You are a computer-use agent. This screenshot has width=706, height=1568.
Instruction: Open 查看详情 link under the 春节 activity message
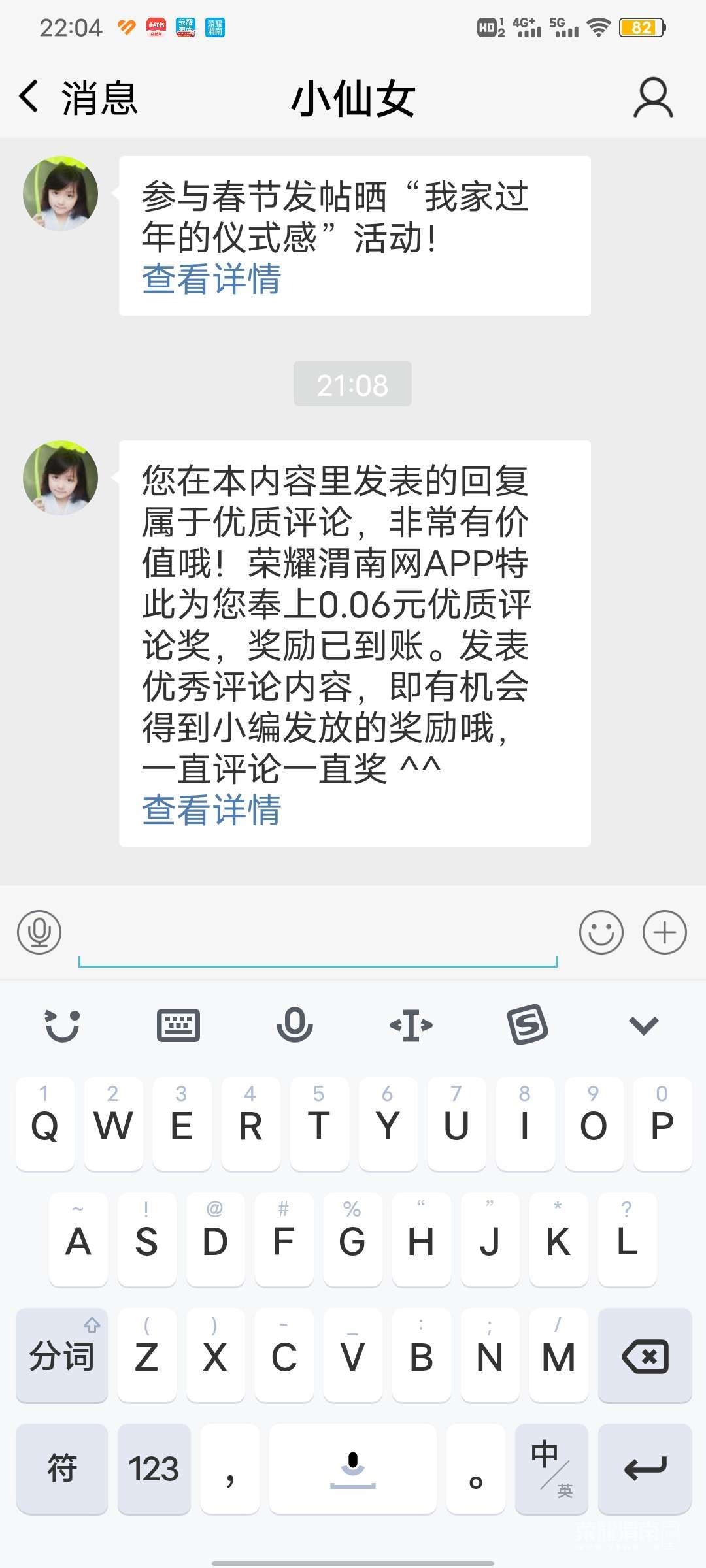tap(211, 279)
